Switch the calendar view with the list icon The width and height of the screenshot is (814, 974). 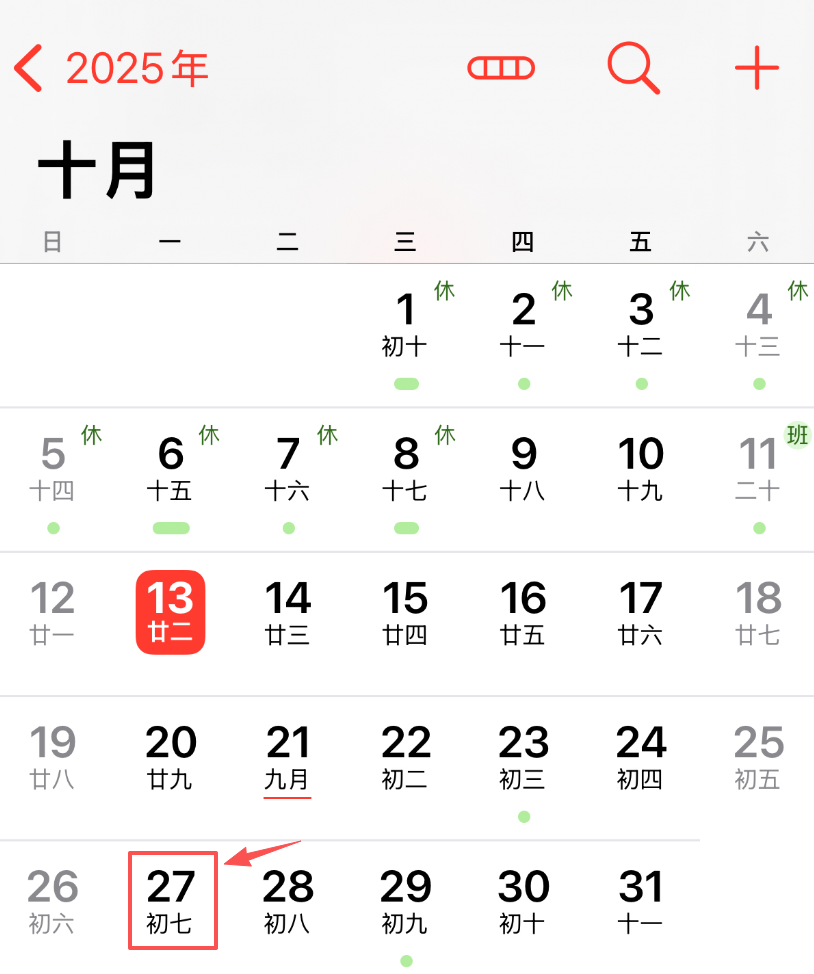pyautogui.click(x=501, y=69)
